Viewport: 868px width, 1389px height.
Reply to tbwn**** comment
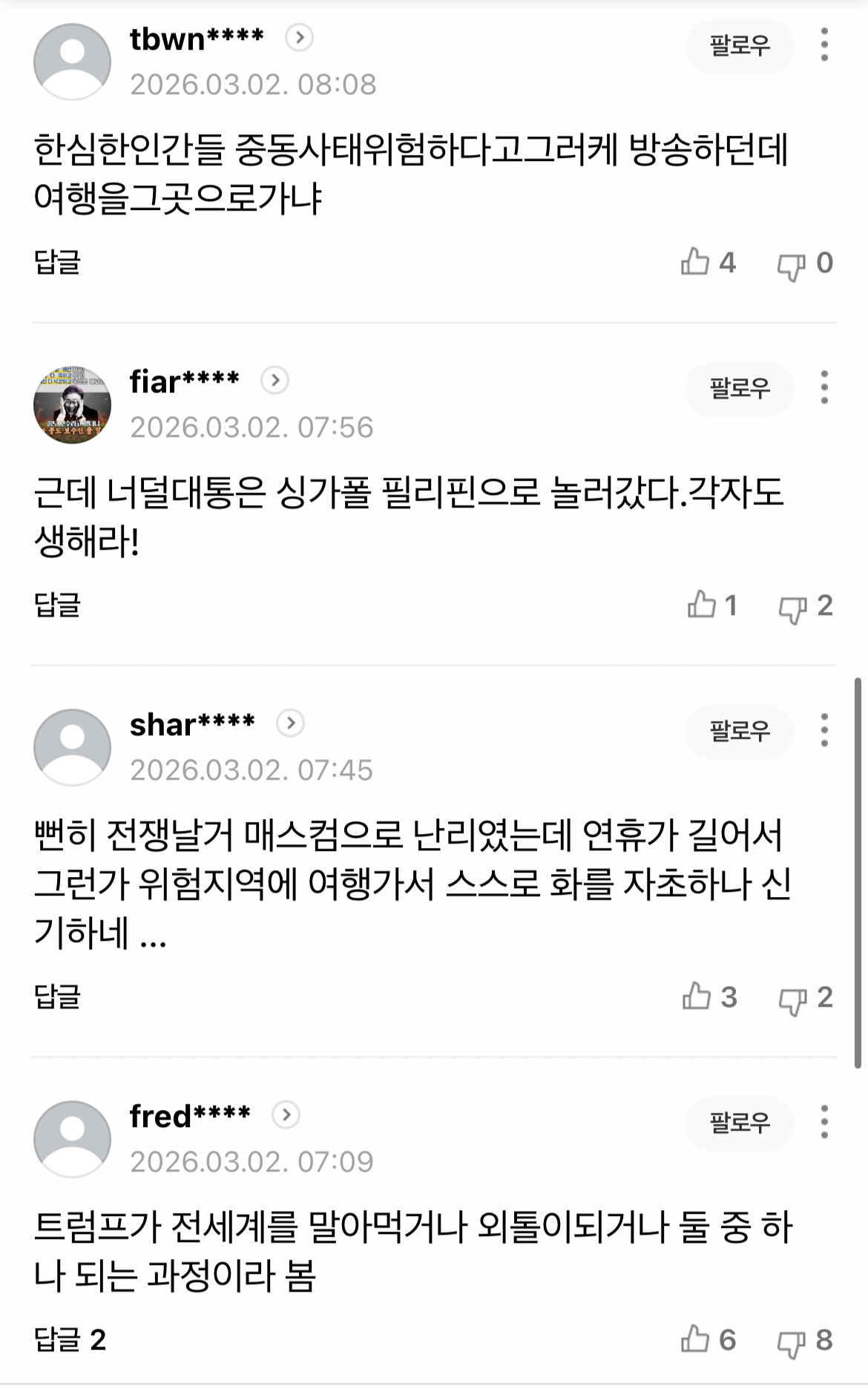click(x=57, y=262)
